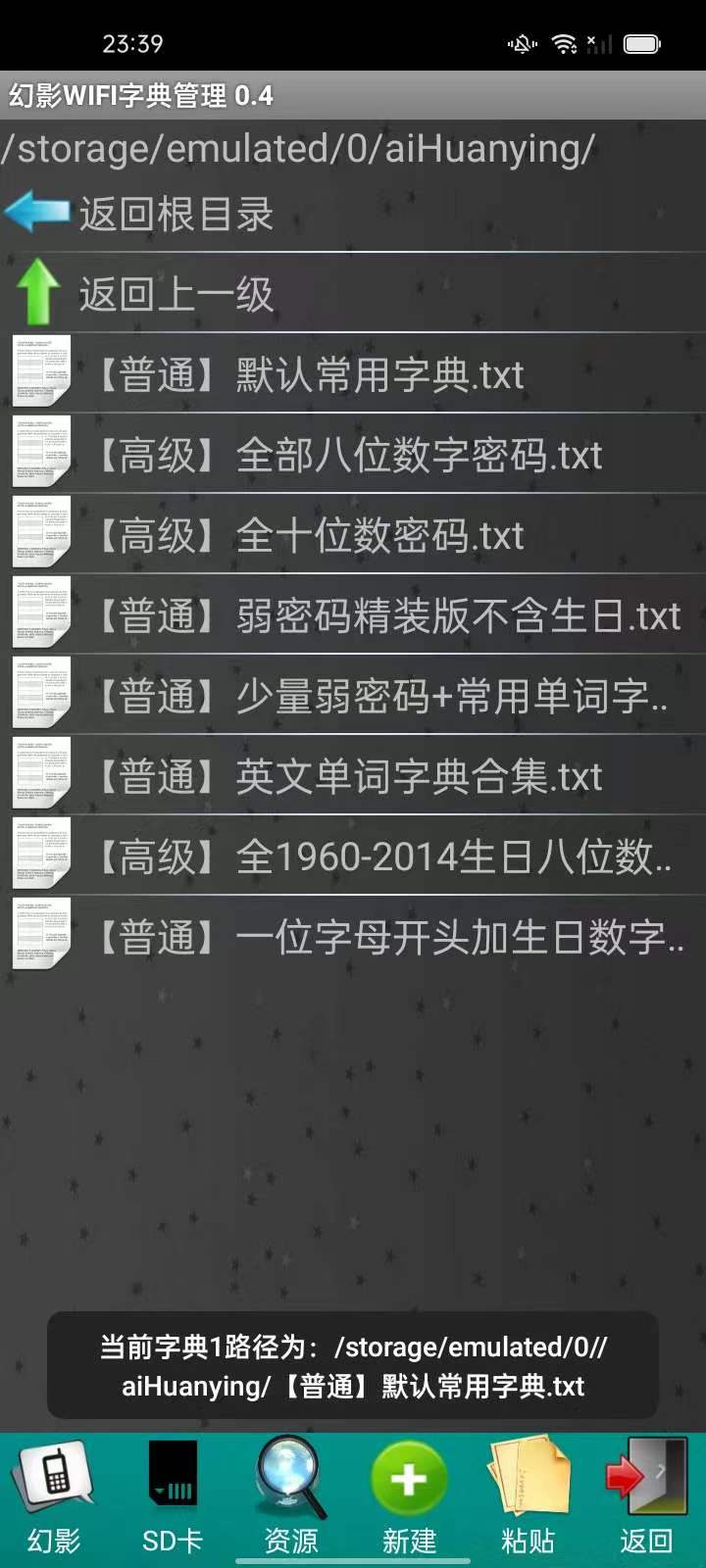Open 【高级】全十位数密码.txt
This screenshot has width=706, height=1568.
[353, 534]
